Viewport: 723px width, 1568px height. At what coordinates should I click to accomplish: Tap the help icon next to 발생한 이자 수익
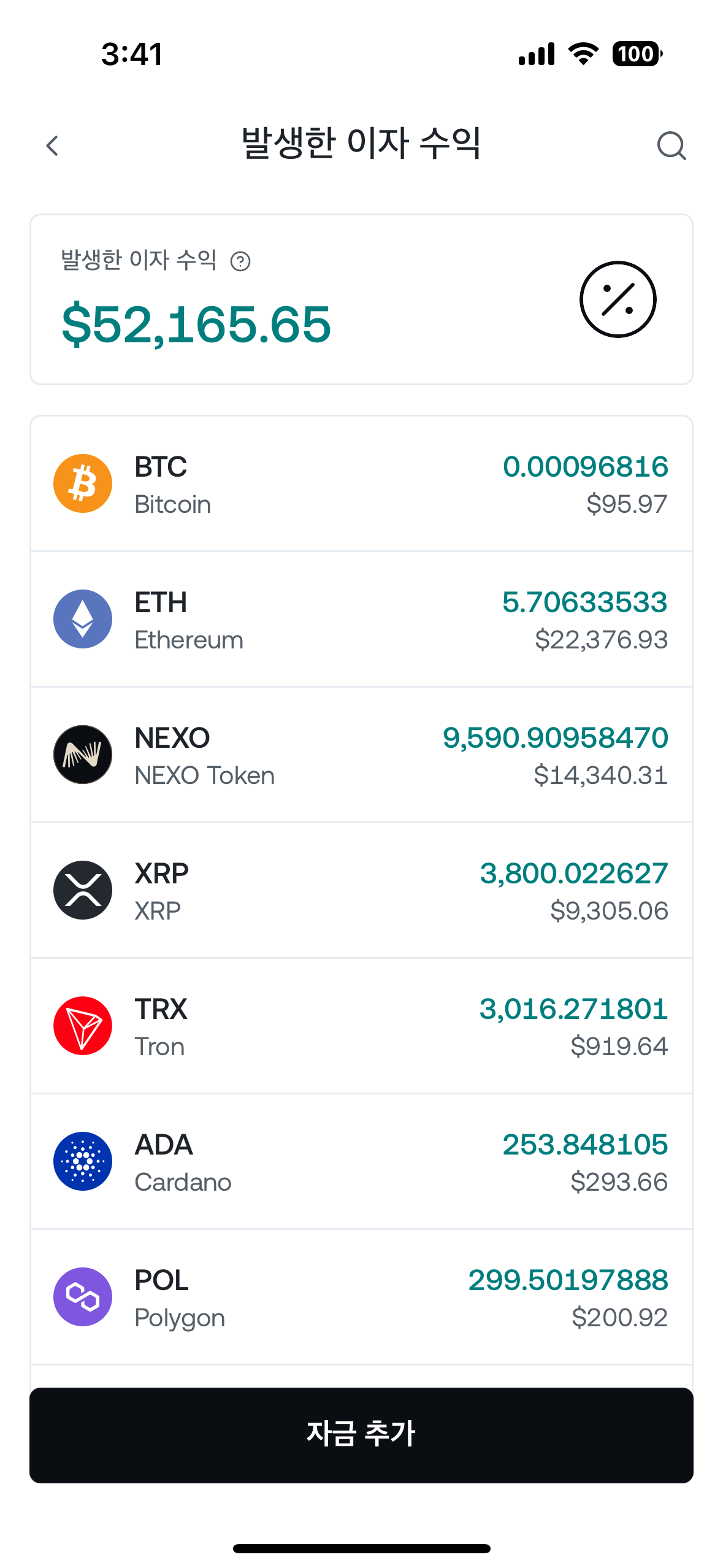coord(240,262)
